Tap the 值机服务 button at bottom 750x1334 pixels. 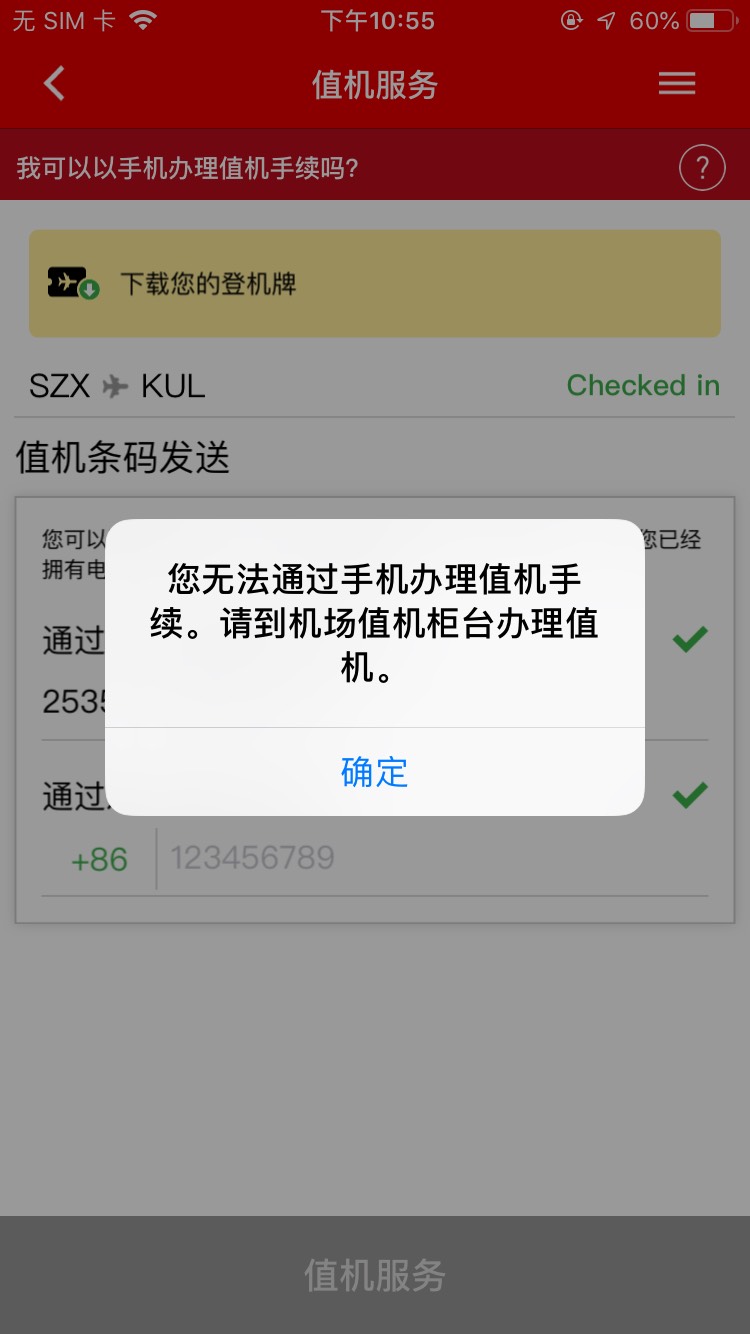374,1275
